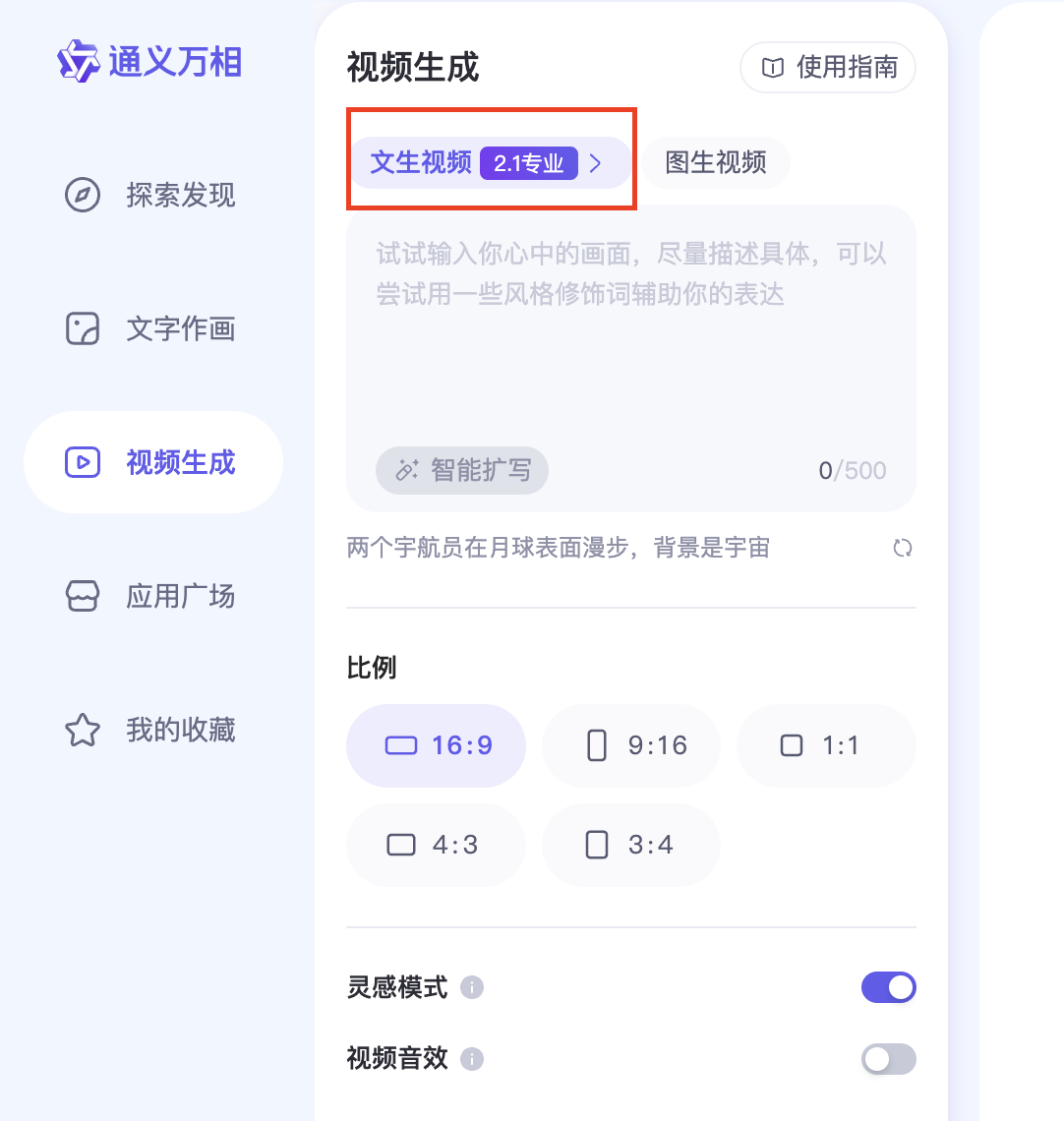Show info about 灵感模式

(x=472, y=987)
